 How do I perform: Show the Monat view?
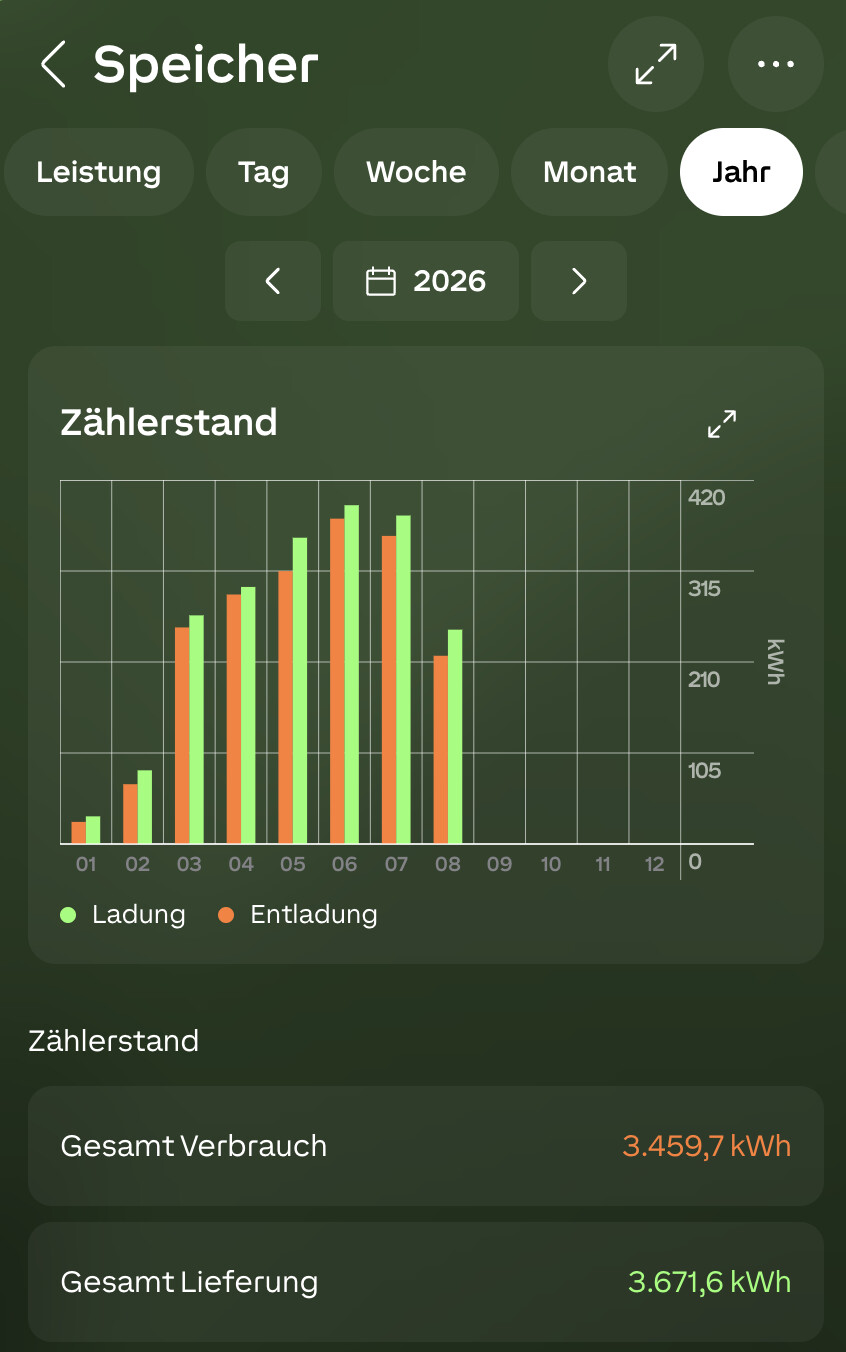[x=589, y=172]
